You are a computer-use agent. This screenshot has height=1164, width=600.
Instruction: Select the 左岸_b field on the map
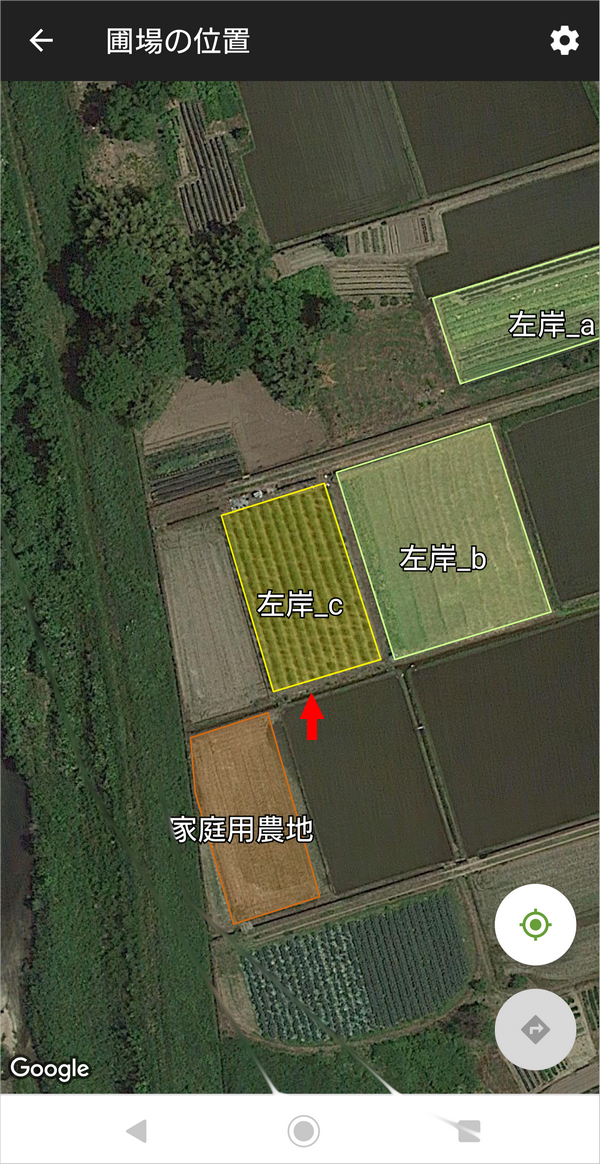443,542
